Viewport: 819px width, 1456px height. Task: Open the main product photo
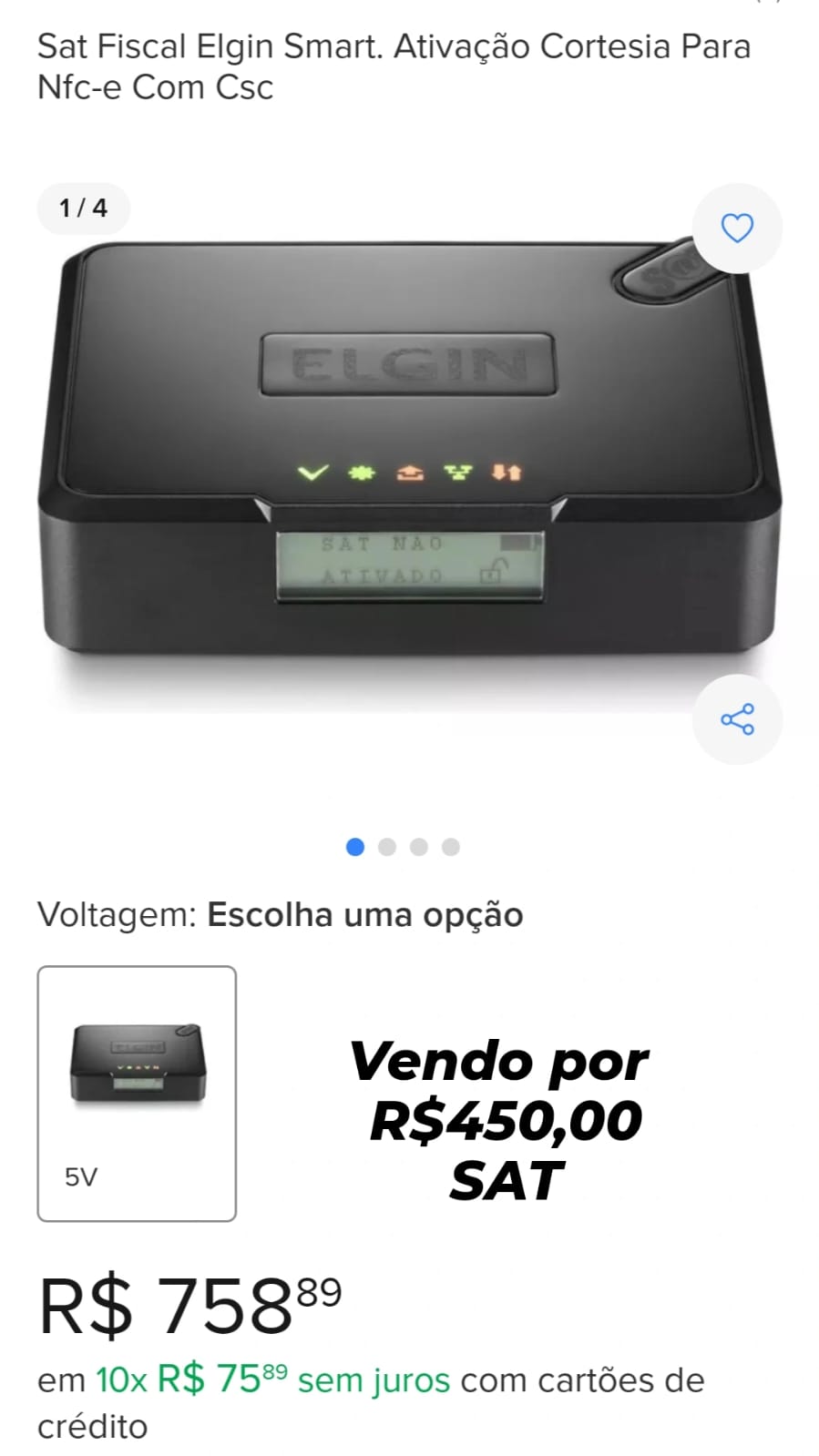click(408, 473)
